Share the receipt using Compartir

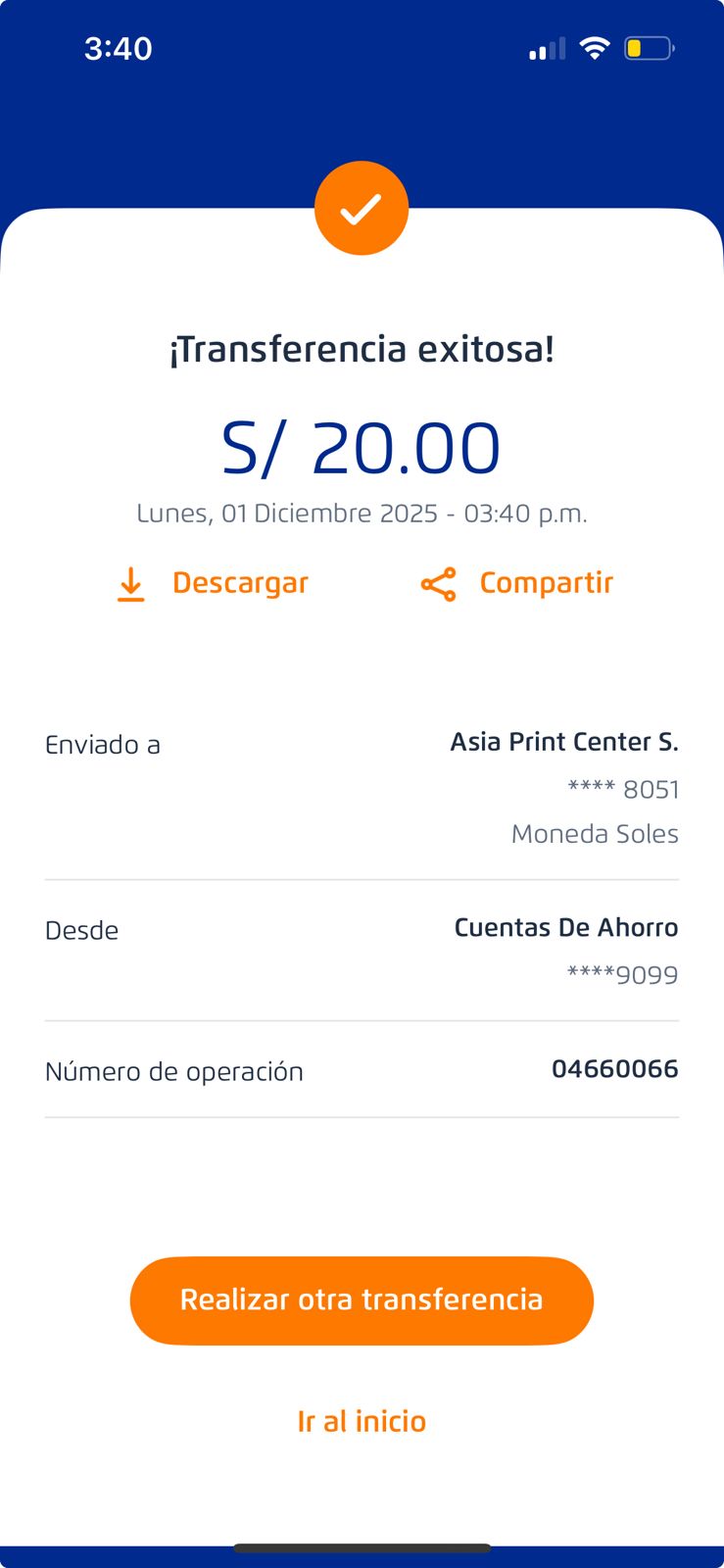pos(517,583)
